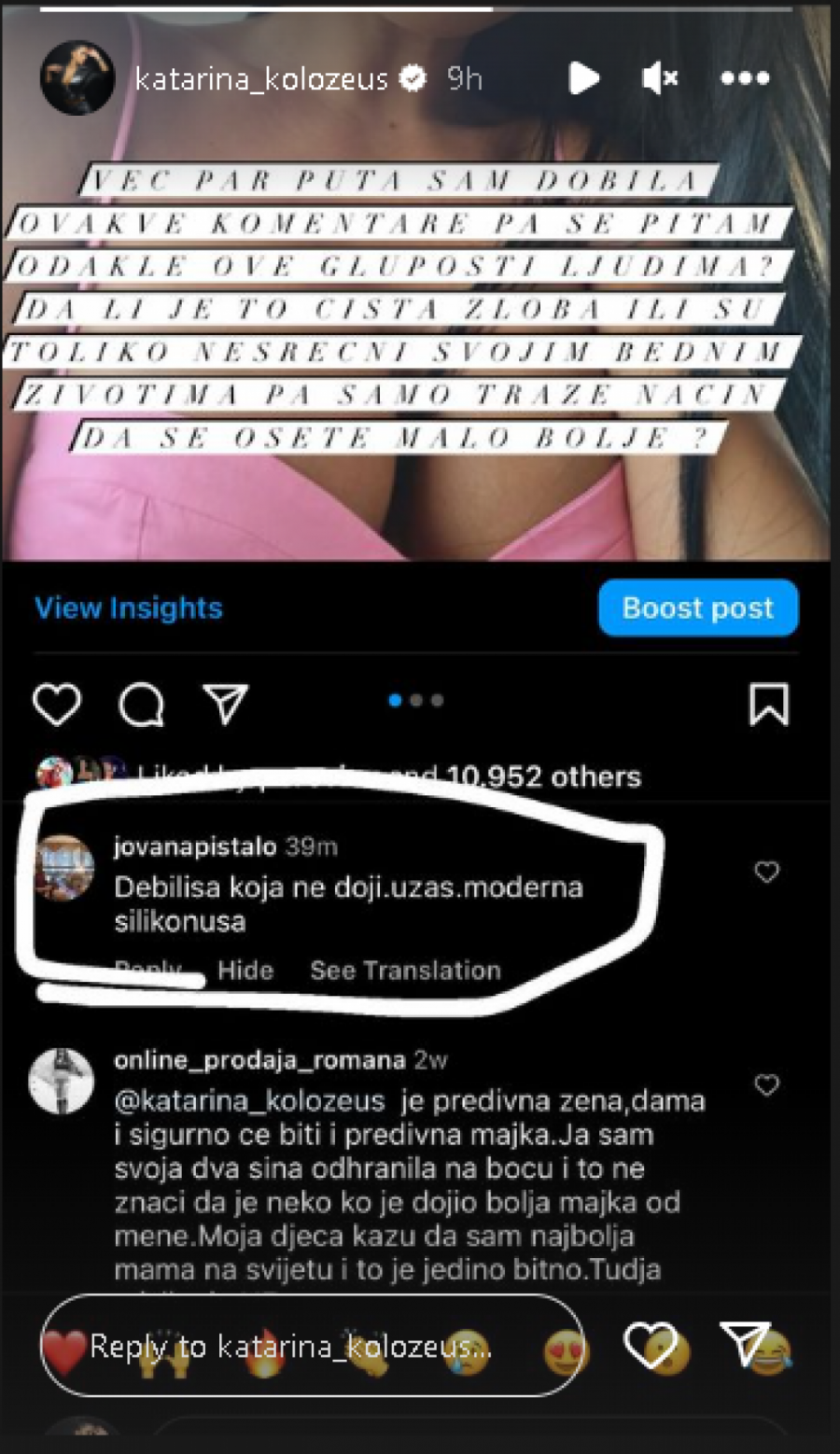Share the story via the paper plane icon
The width and height of the screenshot is (840, 1454).
tap(745, 1342)
